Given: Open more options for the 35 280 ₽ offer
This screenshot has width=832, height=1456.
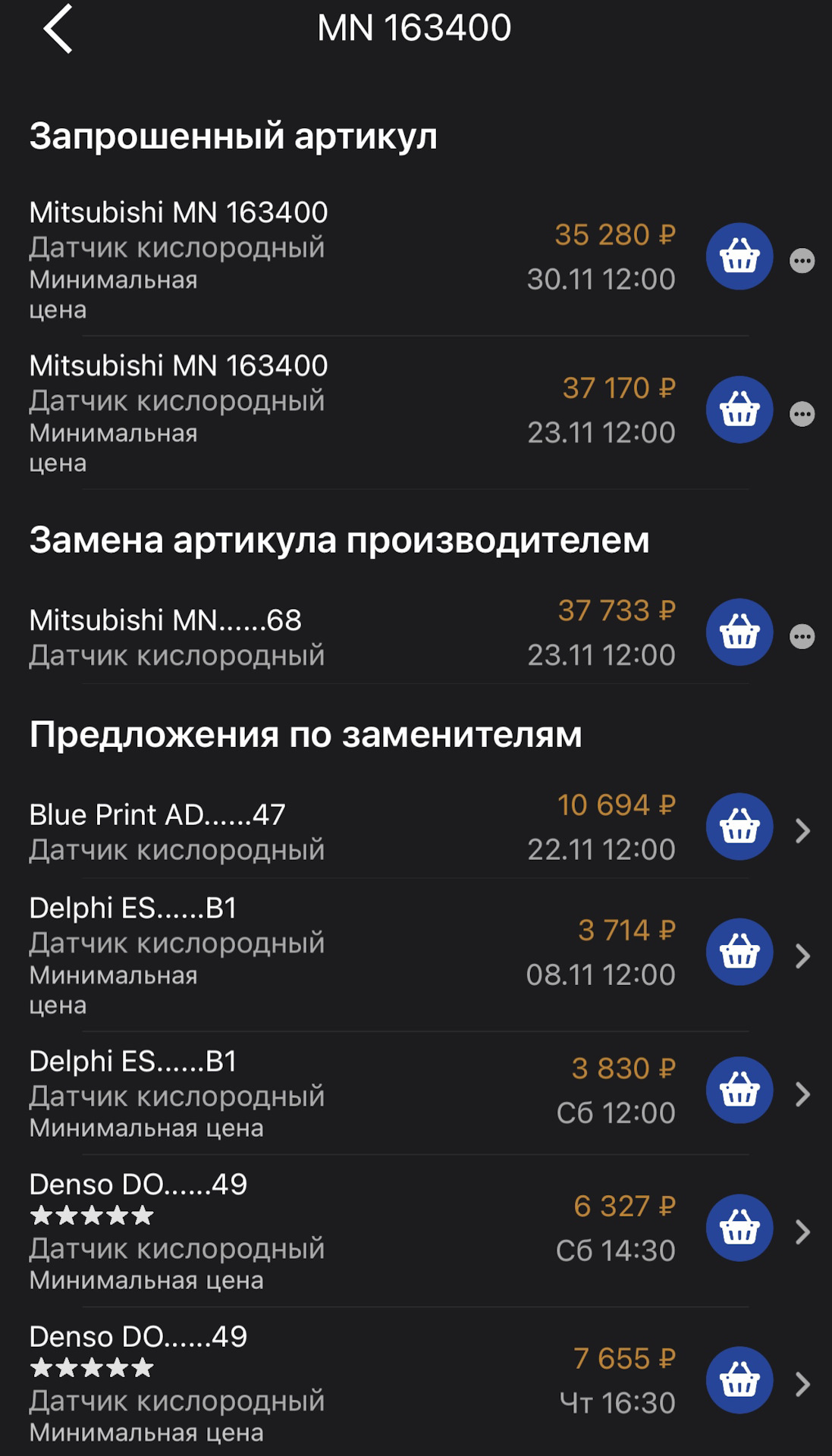Looking at the screenshot, I should pyautogui.click(x=802, y=261).
